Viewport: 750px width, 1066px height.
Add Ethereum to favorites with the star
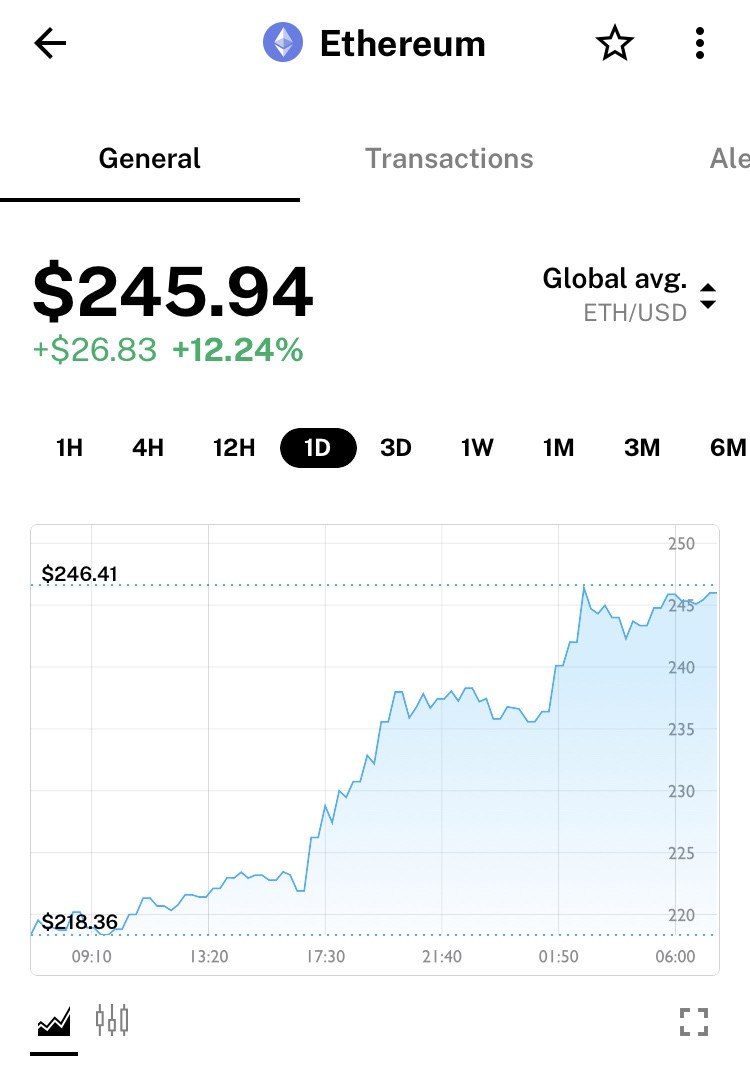coord(614,44)
